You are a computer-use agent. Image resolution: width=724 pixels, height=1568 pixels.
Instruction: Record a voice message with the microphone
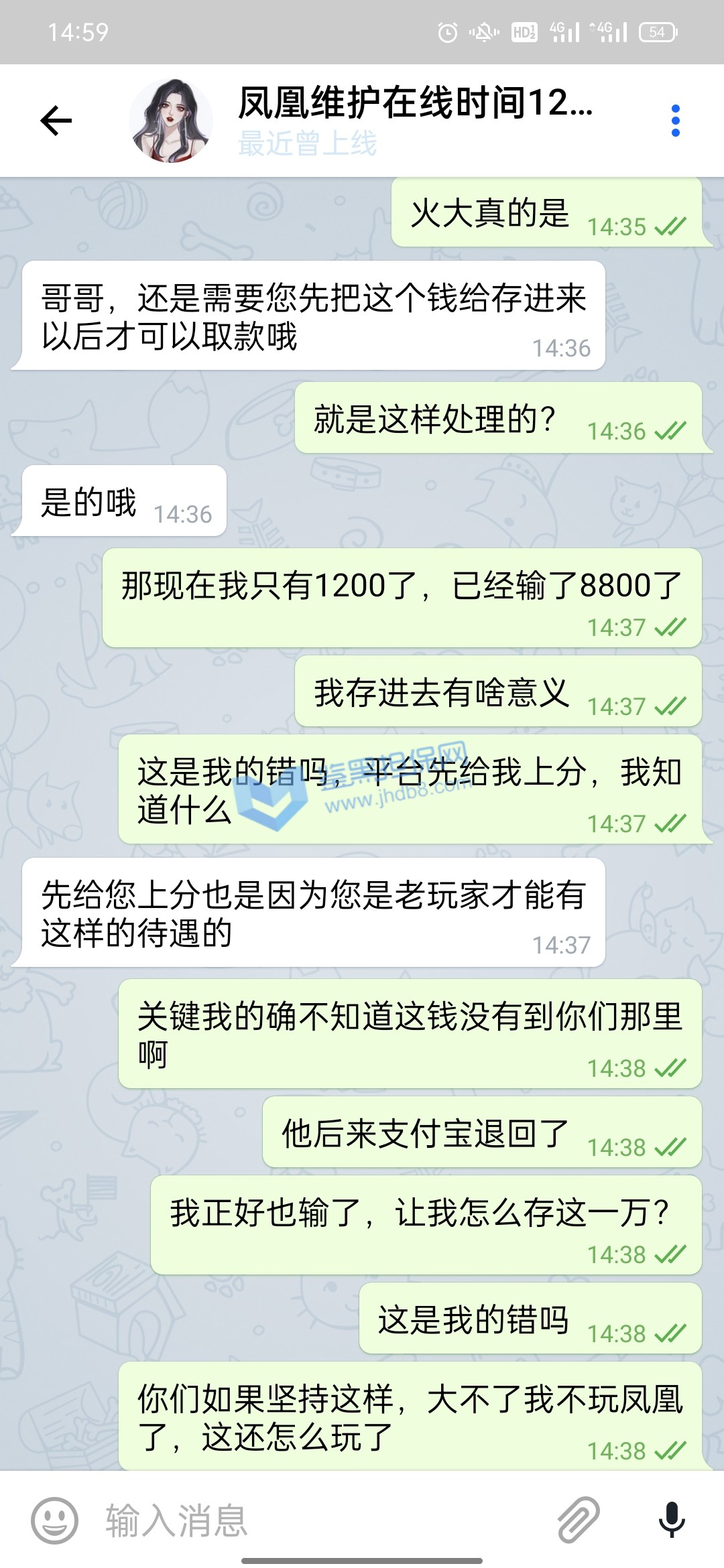click(x=671, y=1520)
